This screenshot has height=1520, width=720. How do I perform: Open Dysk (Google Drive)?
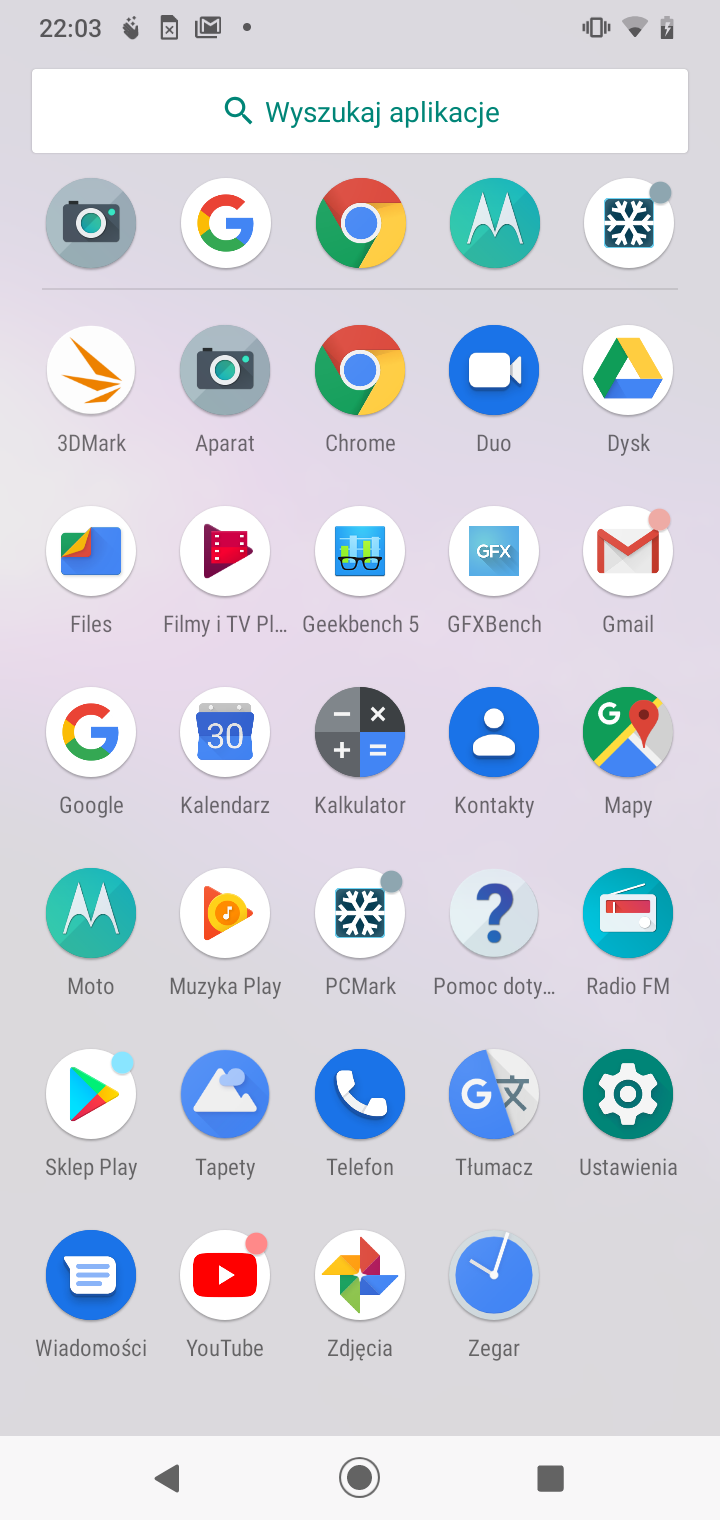coord(628,370)
